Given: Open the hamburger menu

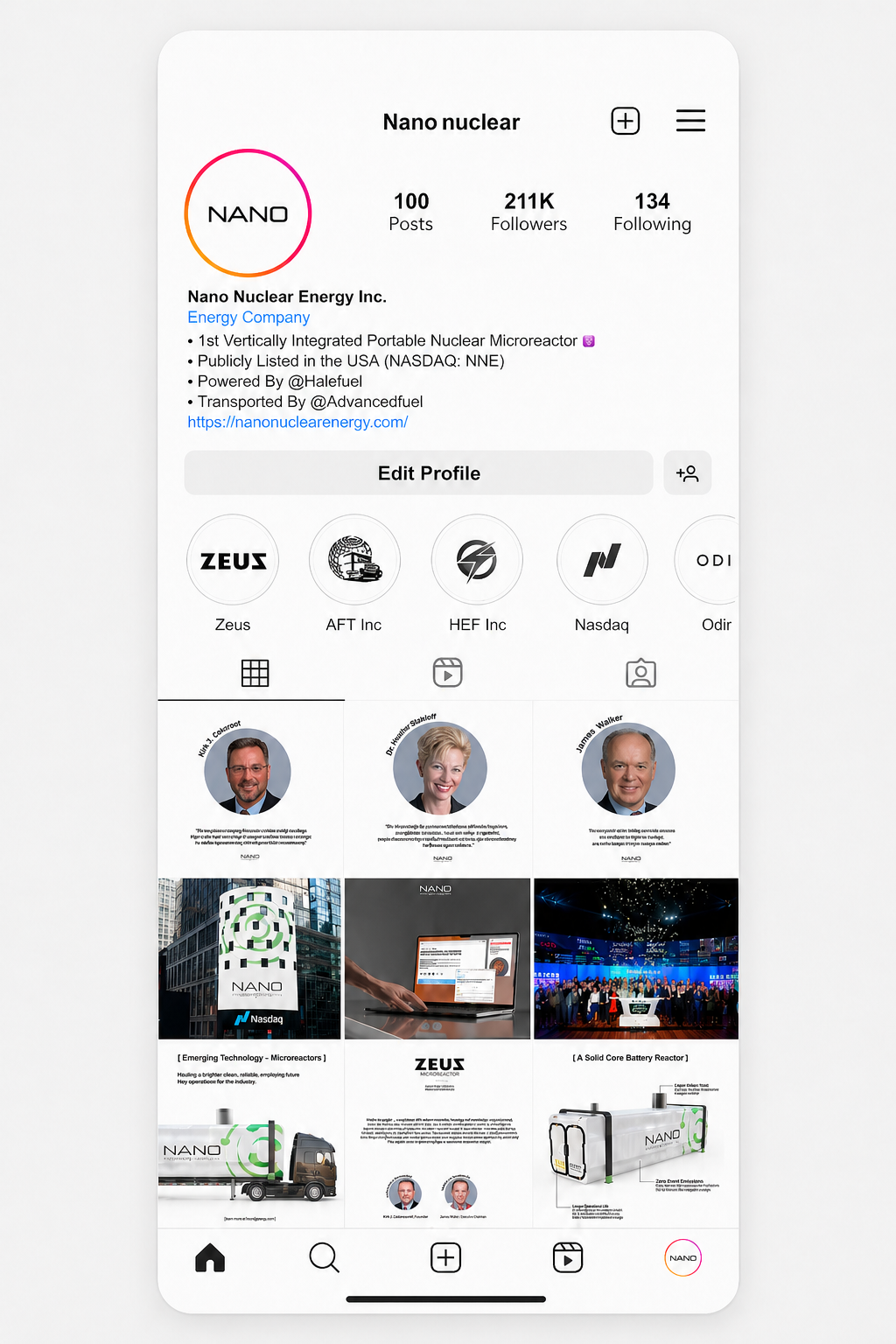Looking at the screenshot, I should (x=690, y=121).
